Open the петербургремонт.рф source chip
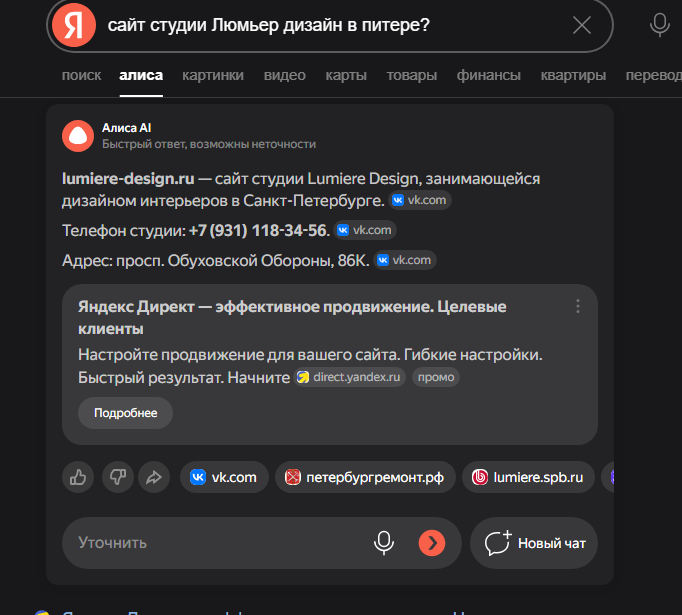The image size is (682, 615). pos(365,477)
